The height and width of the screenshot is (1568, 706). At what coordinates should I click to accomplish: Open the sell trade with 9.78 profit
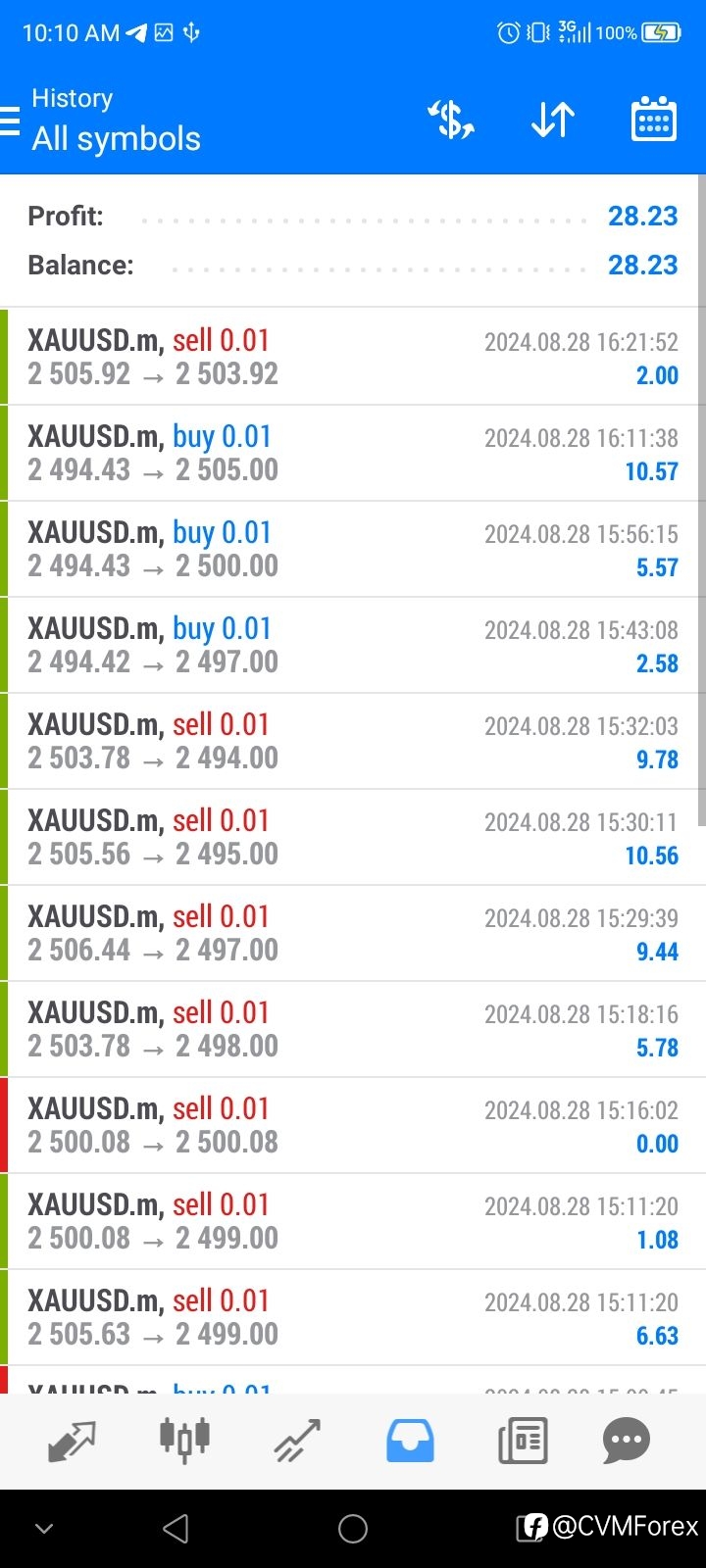tap(353, 741)
